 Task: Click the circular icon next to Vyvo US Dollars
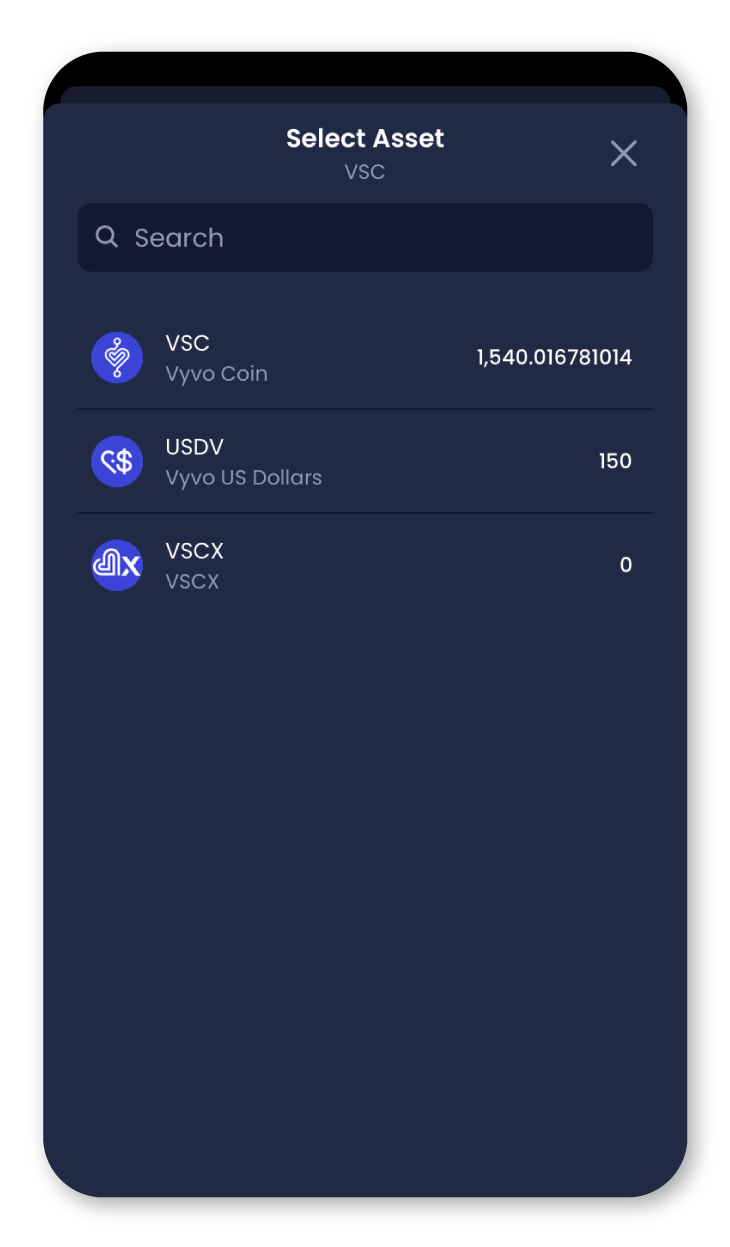(x=117, y=461)
